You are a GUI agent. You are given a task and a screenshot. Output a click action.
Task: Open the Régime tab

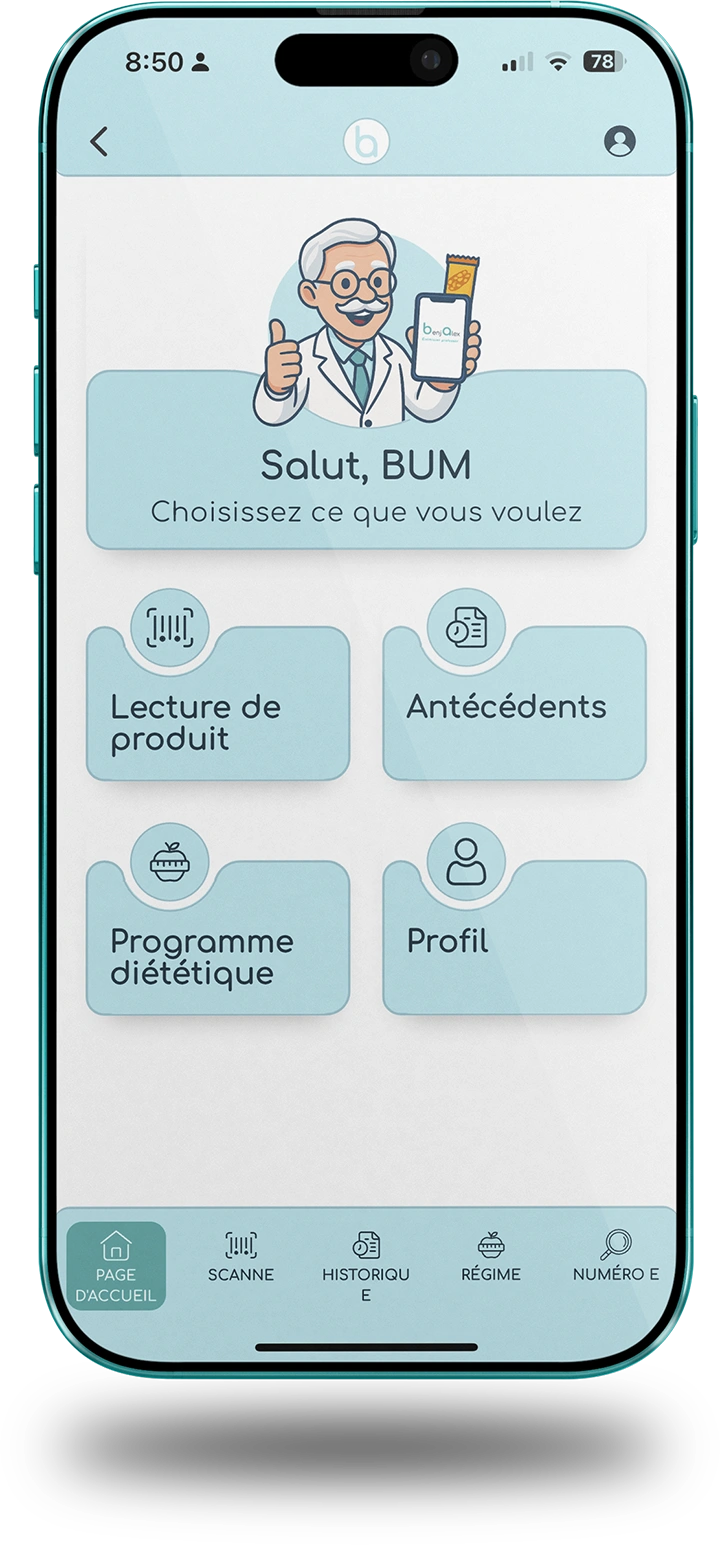[491, 1258]
